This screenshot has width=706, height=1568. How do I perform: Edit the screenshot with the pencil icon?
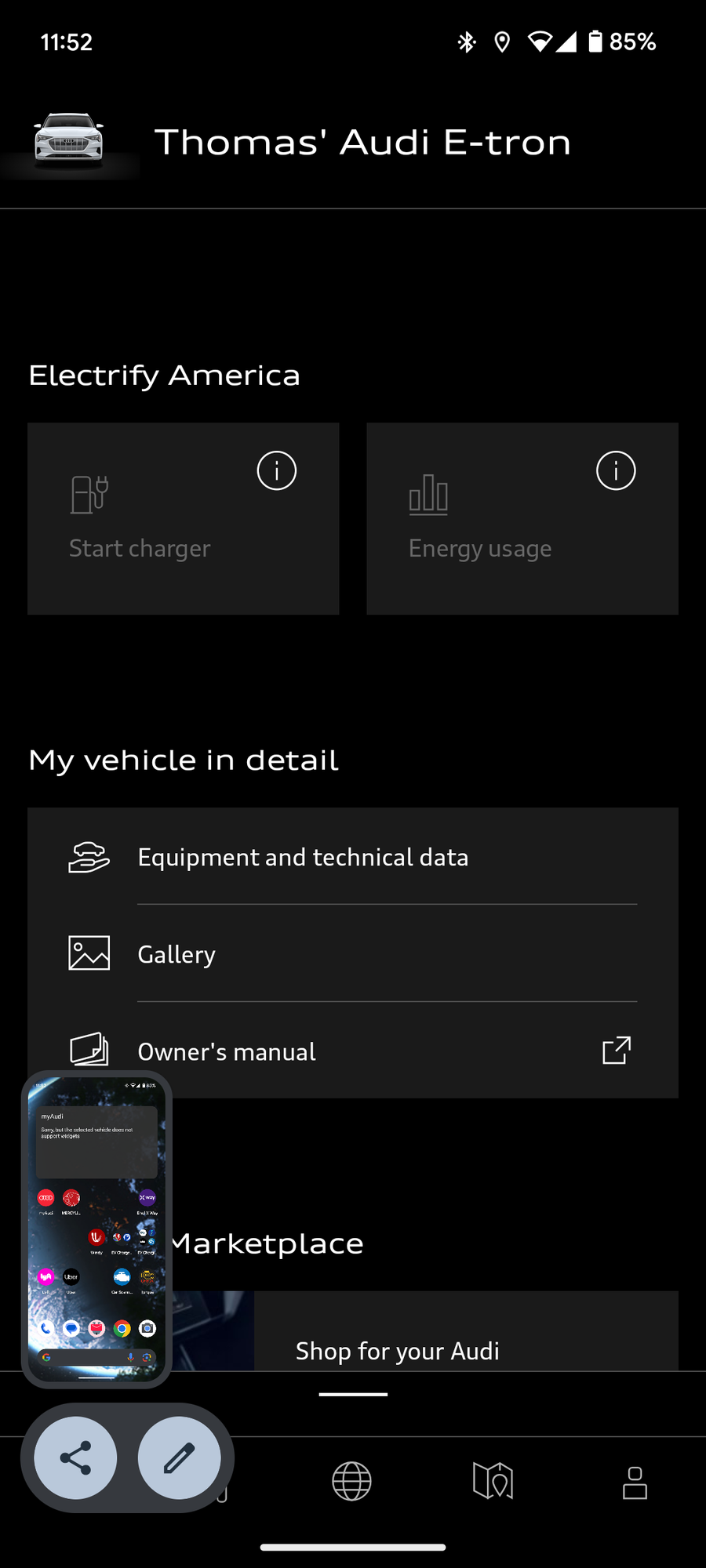pyautogui.click(x=180, y=1457)
